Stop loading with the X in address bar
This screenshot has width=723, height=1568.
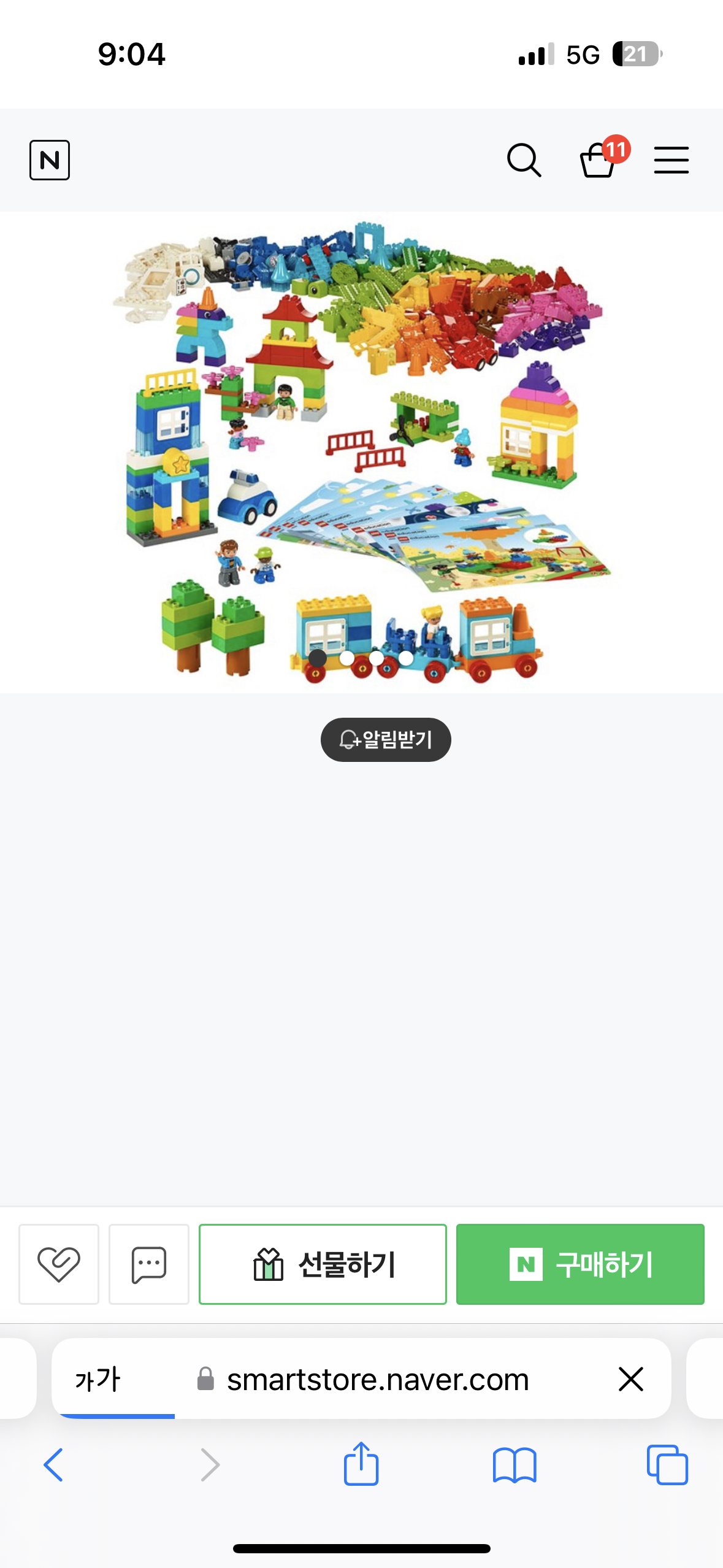point(630,1380)
